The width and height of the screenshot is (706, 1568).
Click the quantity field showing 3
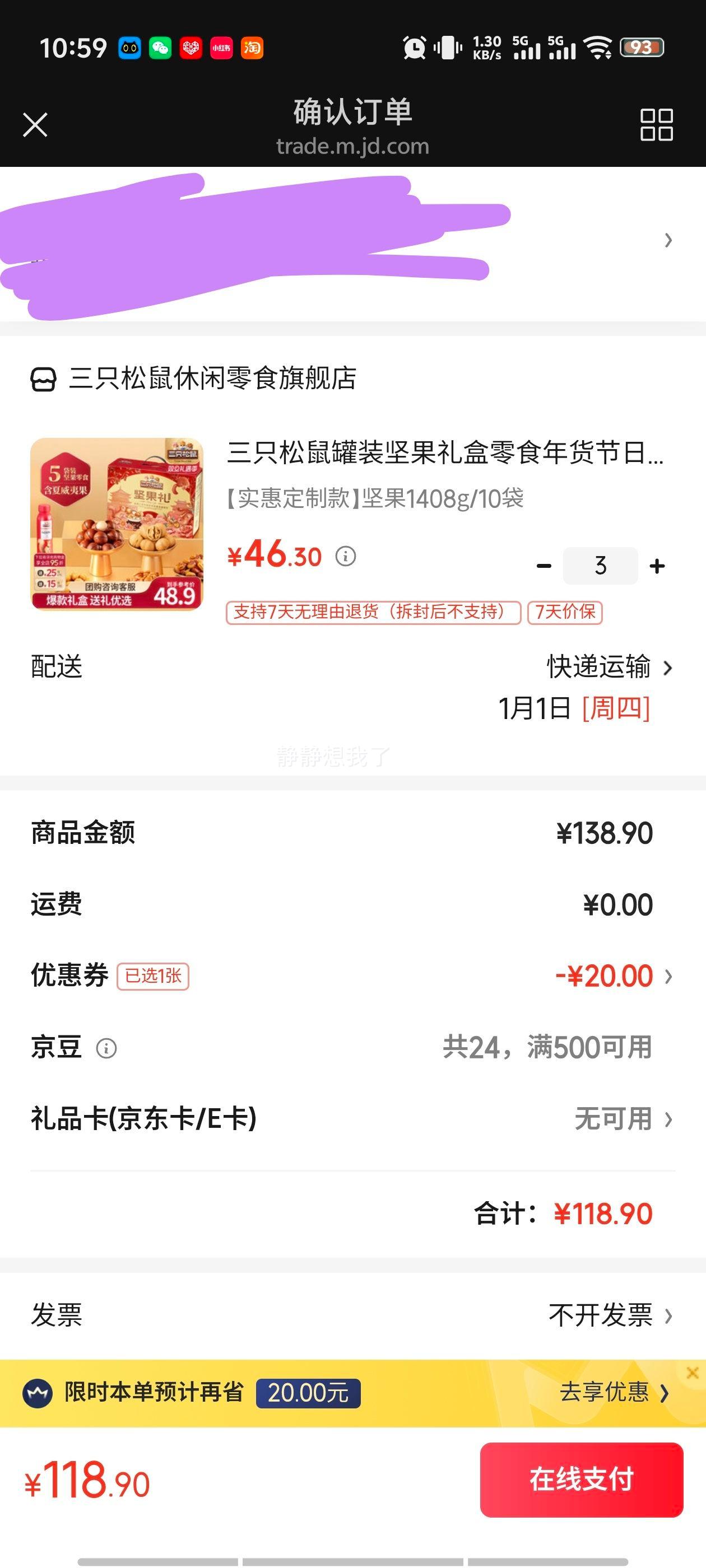pos(600,566)
